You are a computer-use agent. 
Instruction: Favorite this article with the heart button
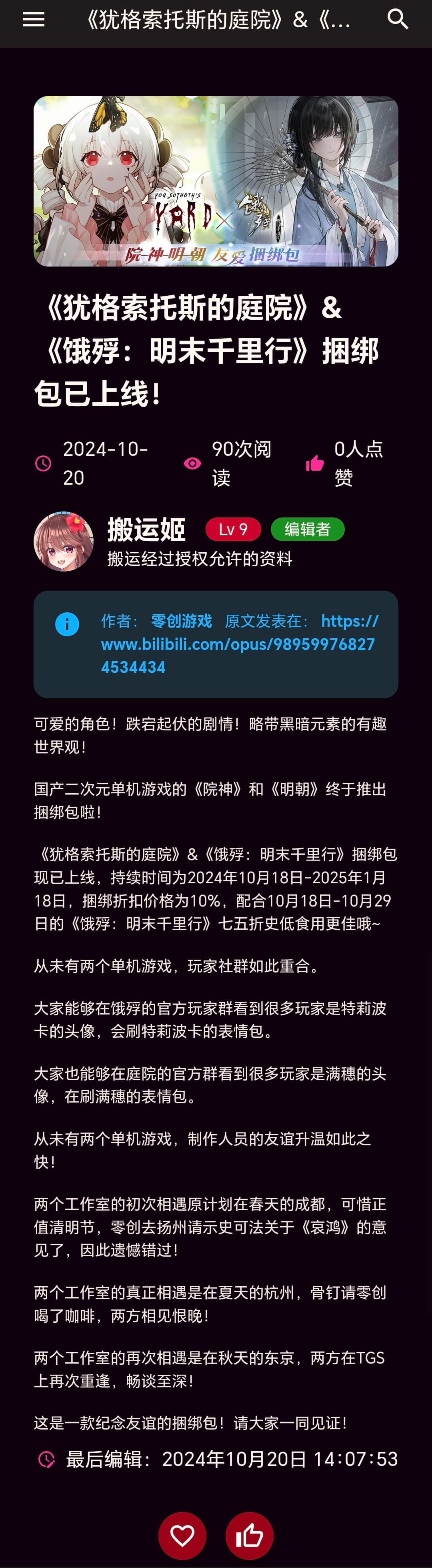tap(182, 1535)
